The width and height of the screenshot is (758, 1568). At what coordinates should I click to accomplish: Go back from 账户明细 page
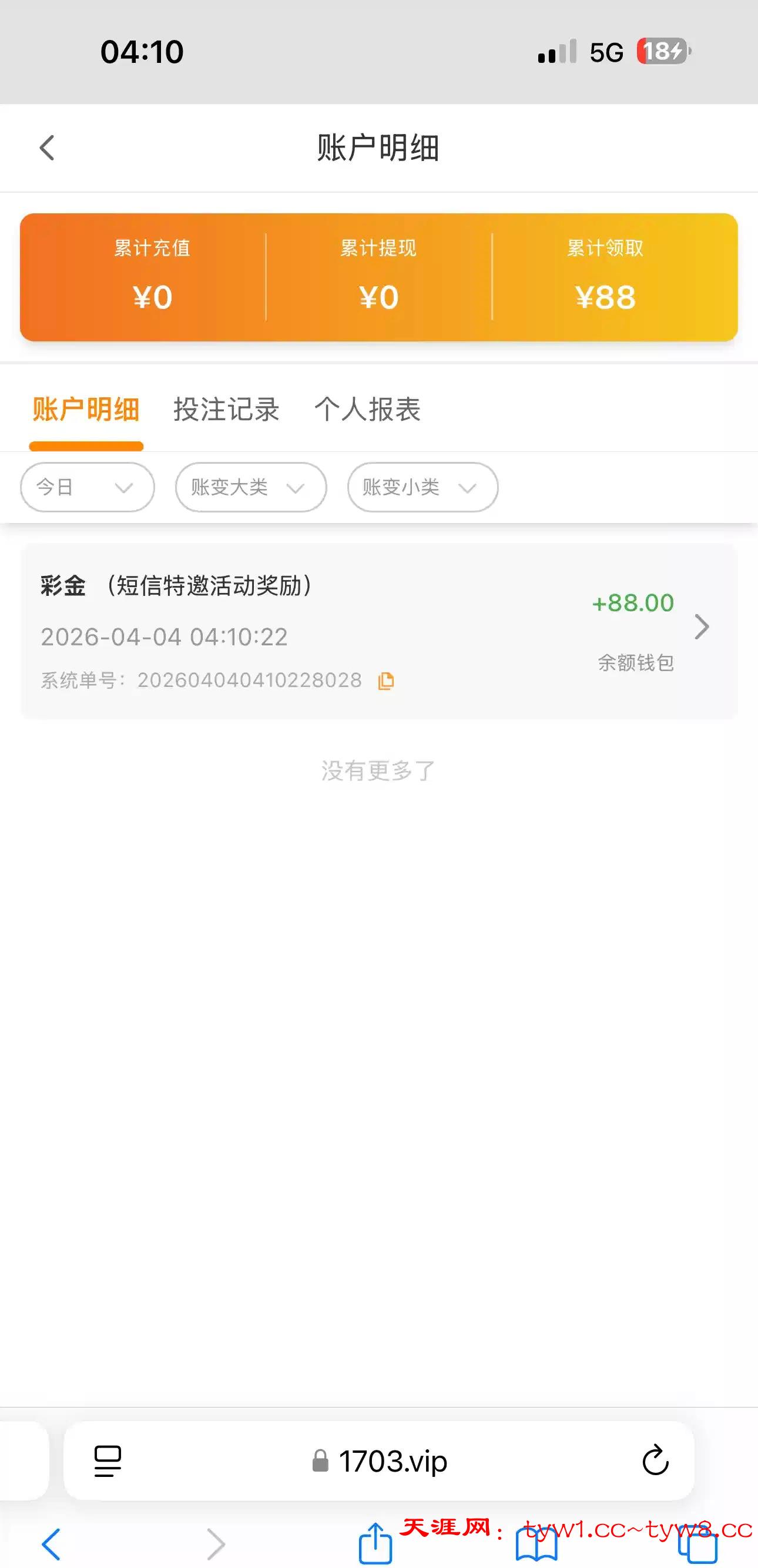pos(47,148)
